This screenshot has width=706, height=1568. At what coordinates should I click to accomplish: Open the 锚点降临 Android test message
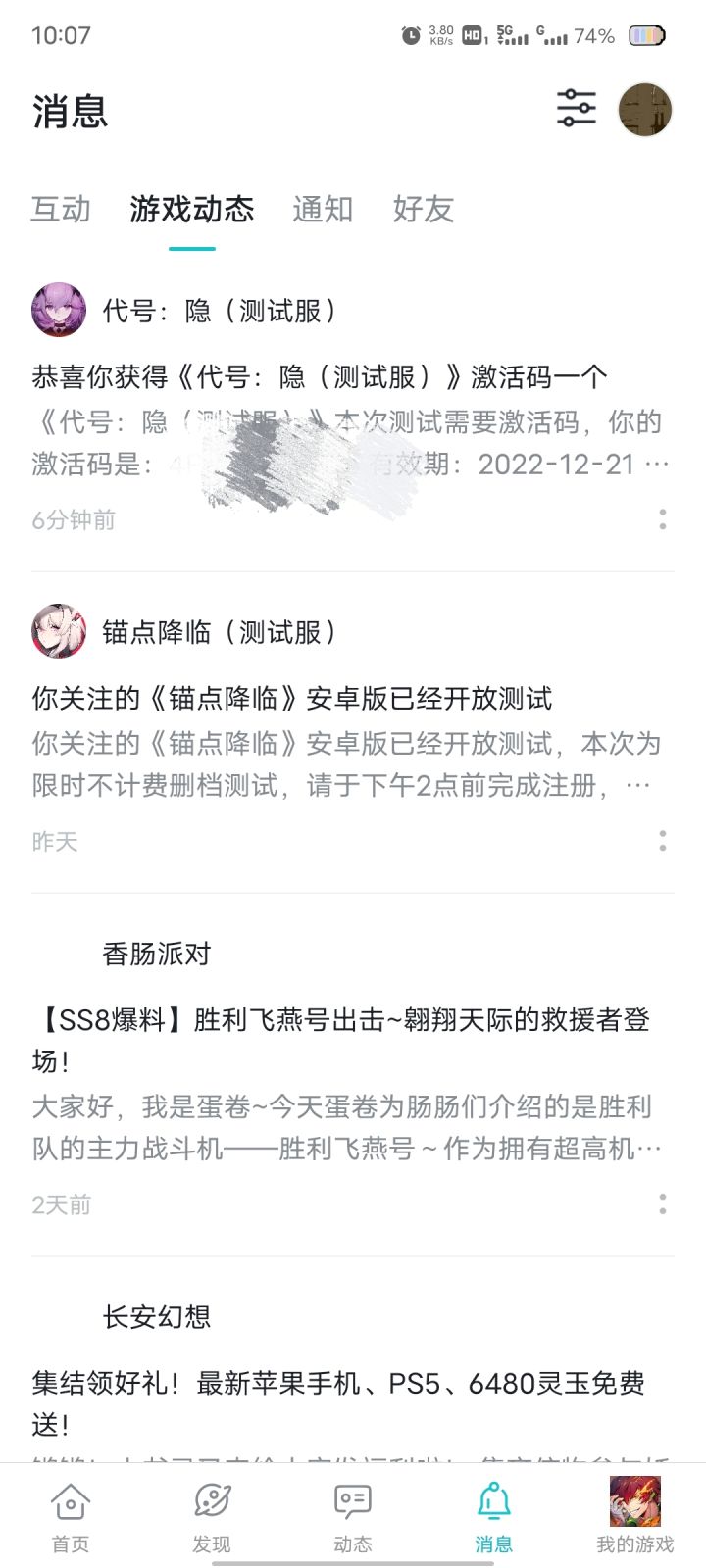[x=292, y=699]
